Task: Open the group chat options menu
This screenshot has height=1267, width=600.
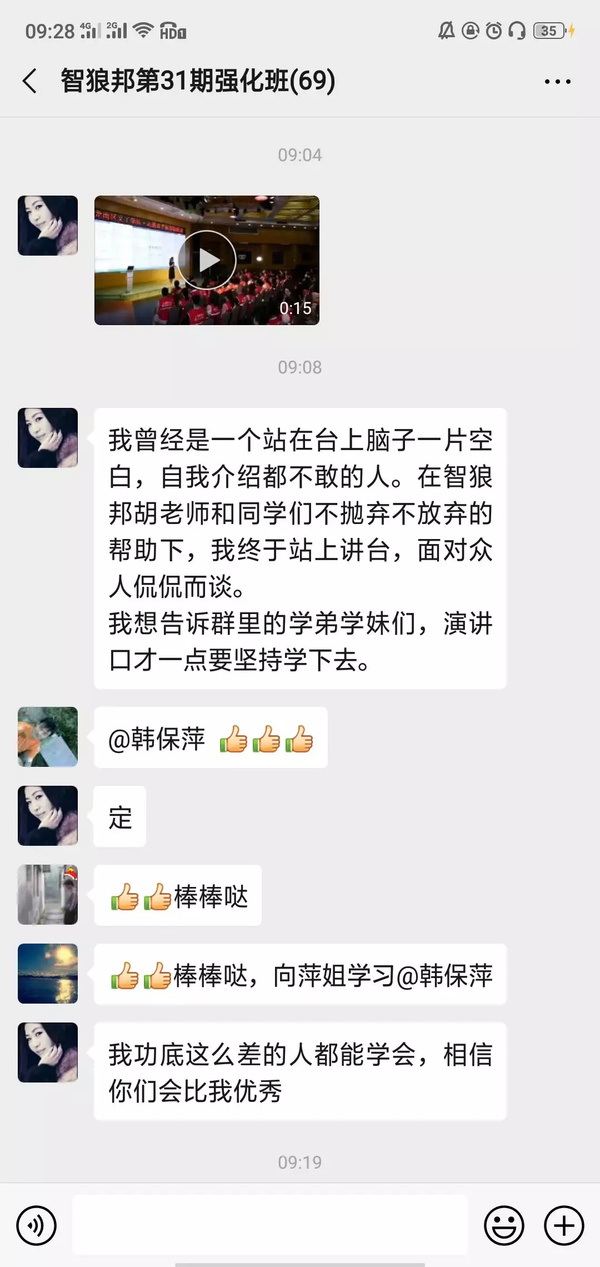Action: [557, 82]
